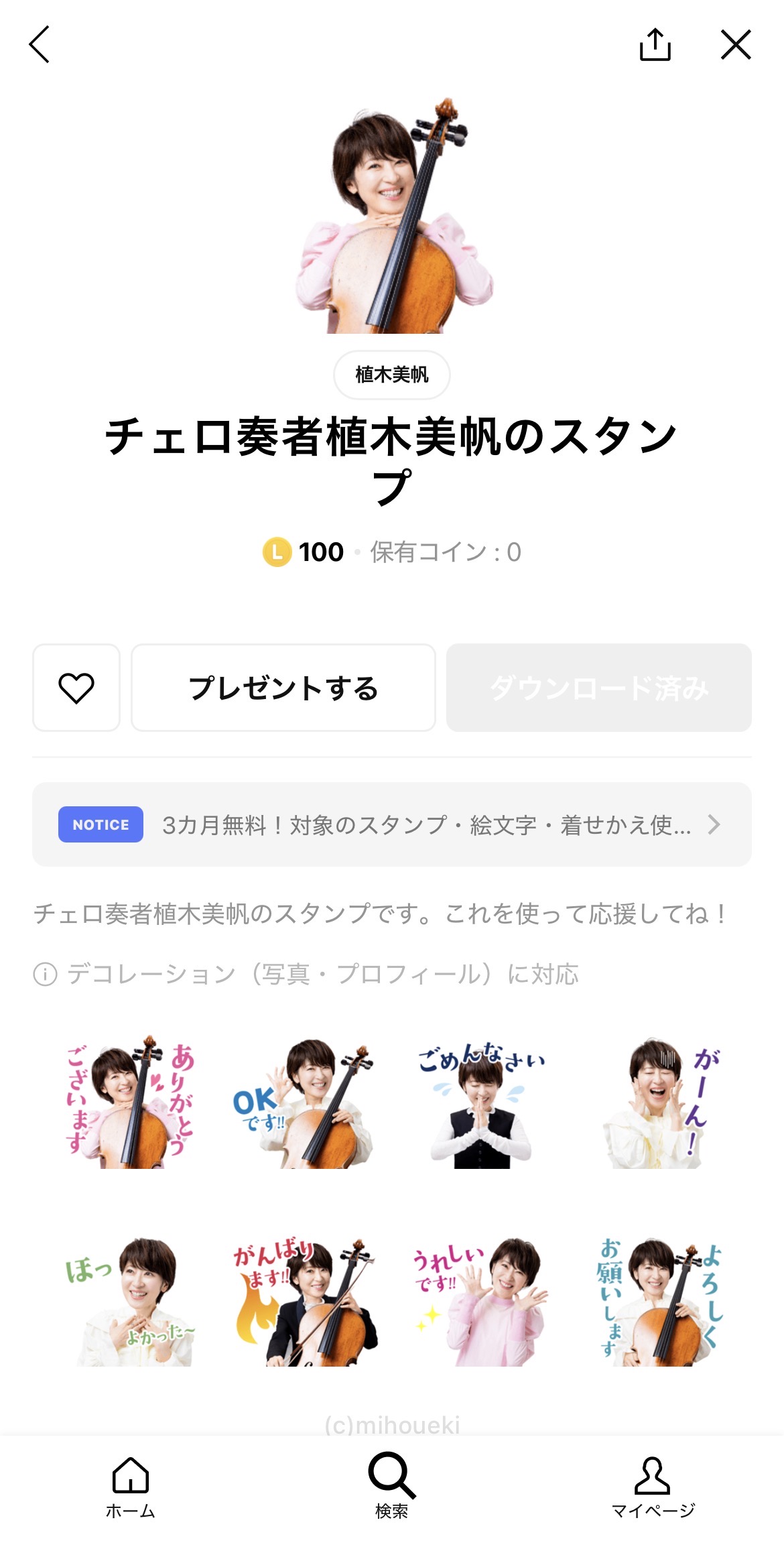Tap プレゼントする to gift stickers
Screen dimensions: 784x1561
point(283,688)
